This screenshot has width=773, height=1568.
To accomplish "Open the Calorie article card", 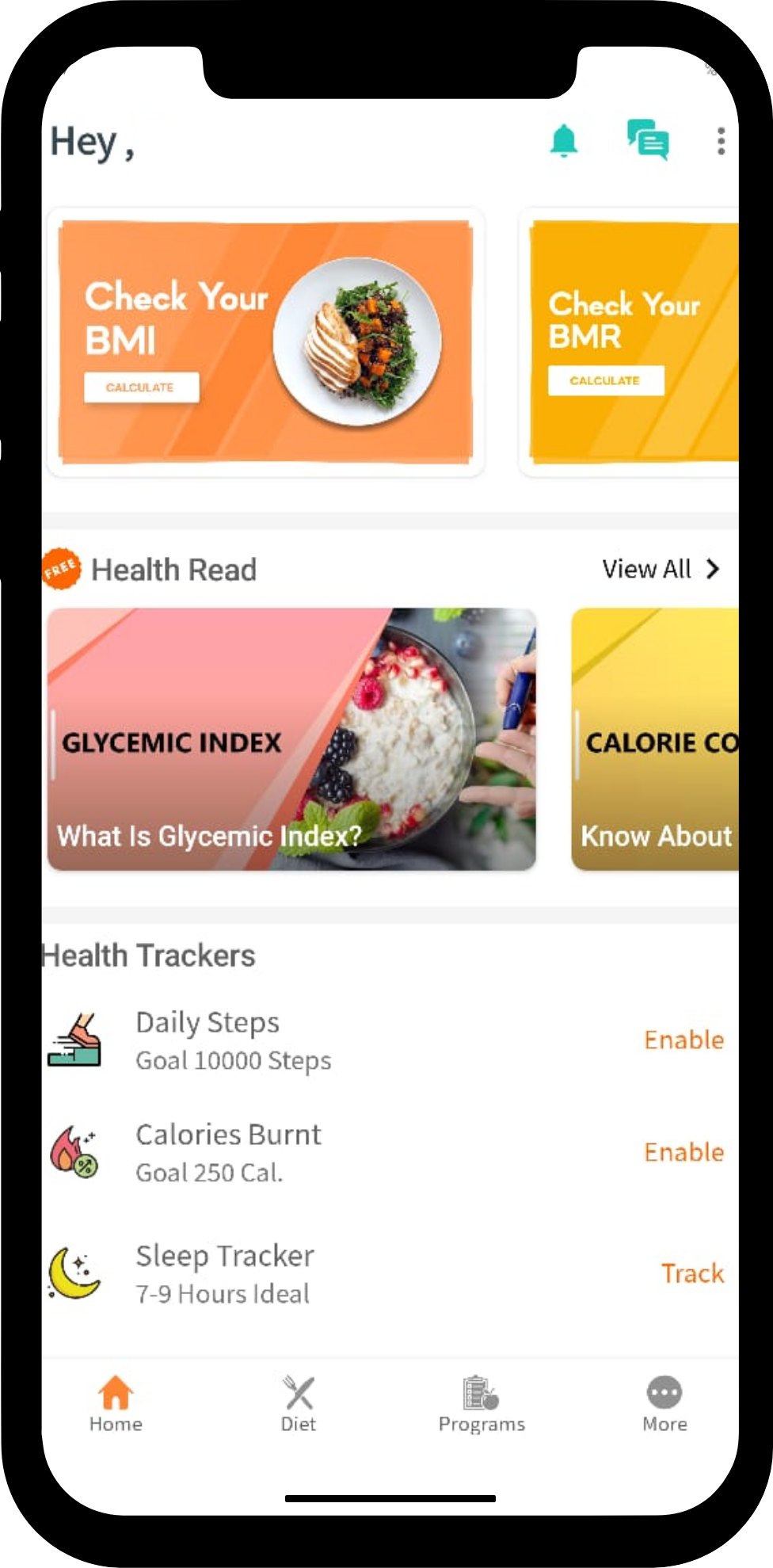I will click(x=655, y=738).
